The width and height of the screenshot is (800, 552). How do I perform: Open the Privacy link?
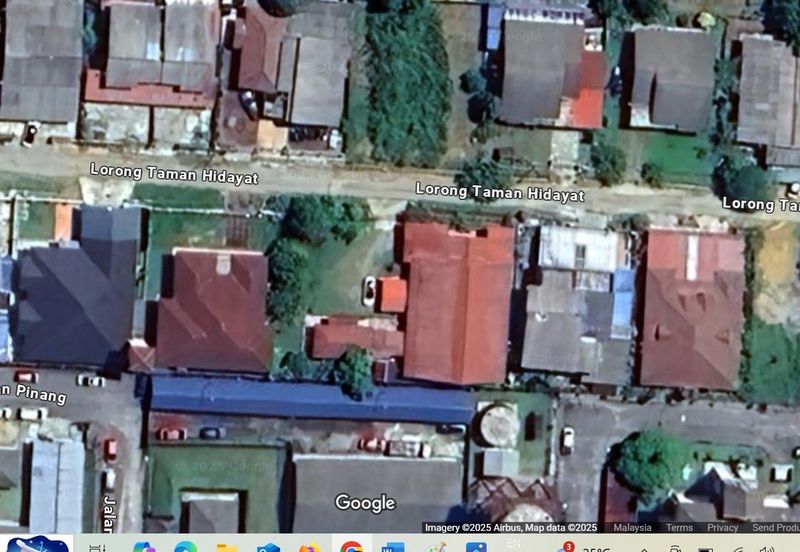722,528
